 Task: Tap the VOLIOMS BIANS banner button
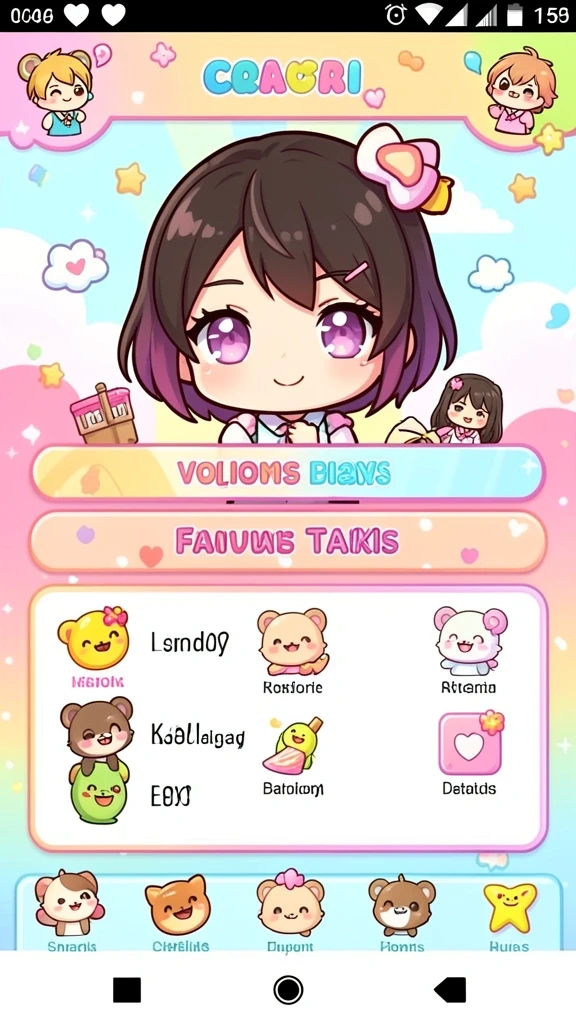287,472
